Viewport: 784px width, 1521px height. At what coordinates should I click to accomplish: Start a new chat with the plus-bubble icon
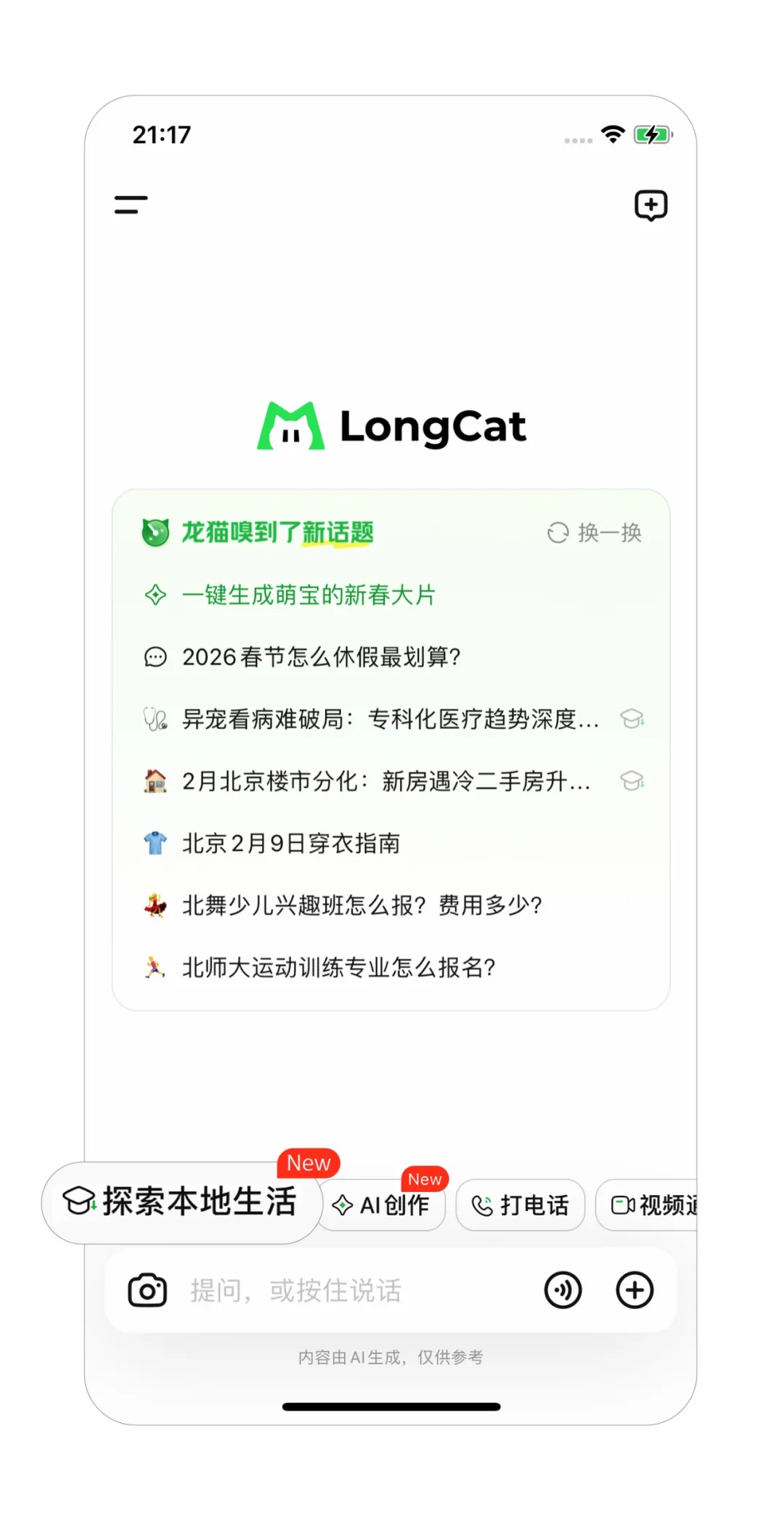pos(650,205)
